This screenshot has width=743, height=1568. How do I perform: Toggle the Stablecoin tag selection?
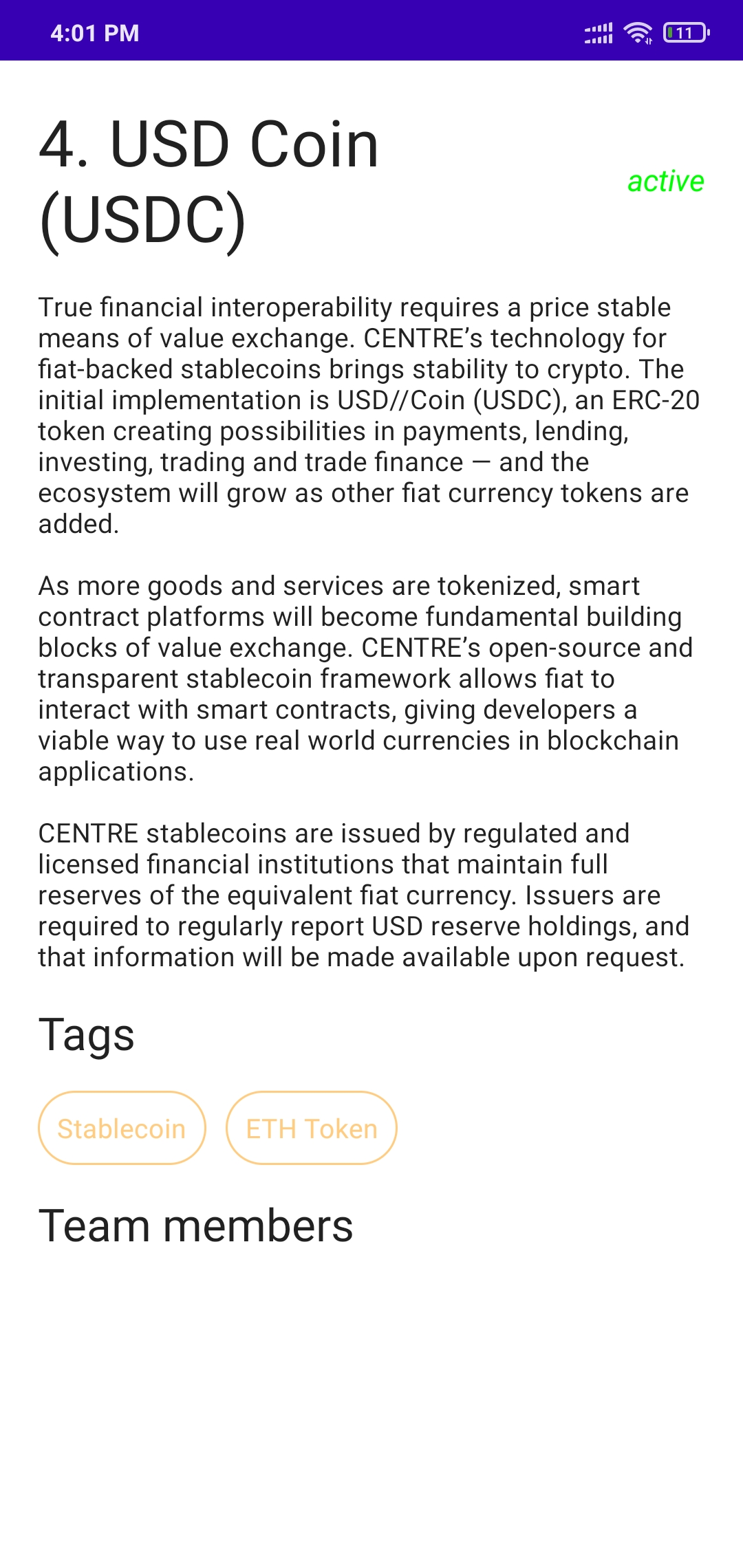click(121, 1128)
